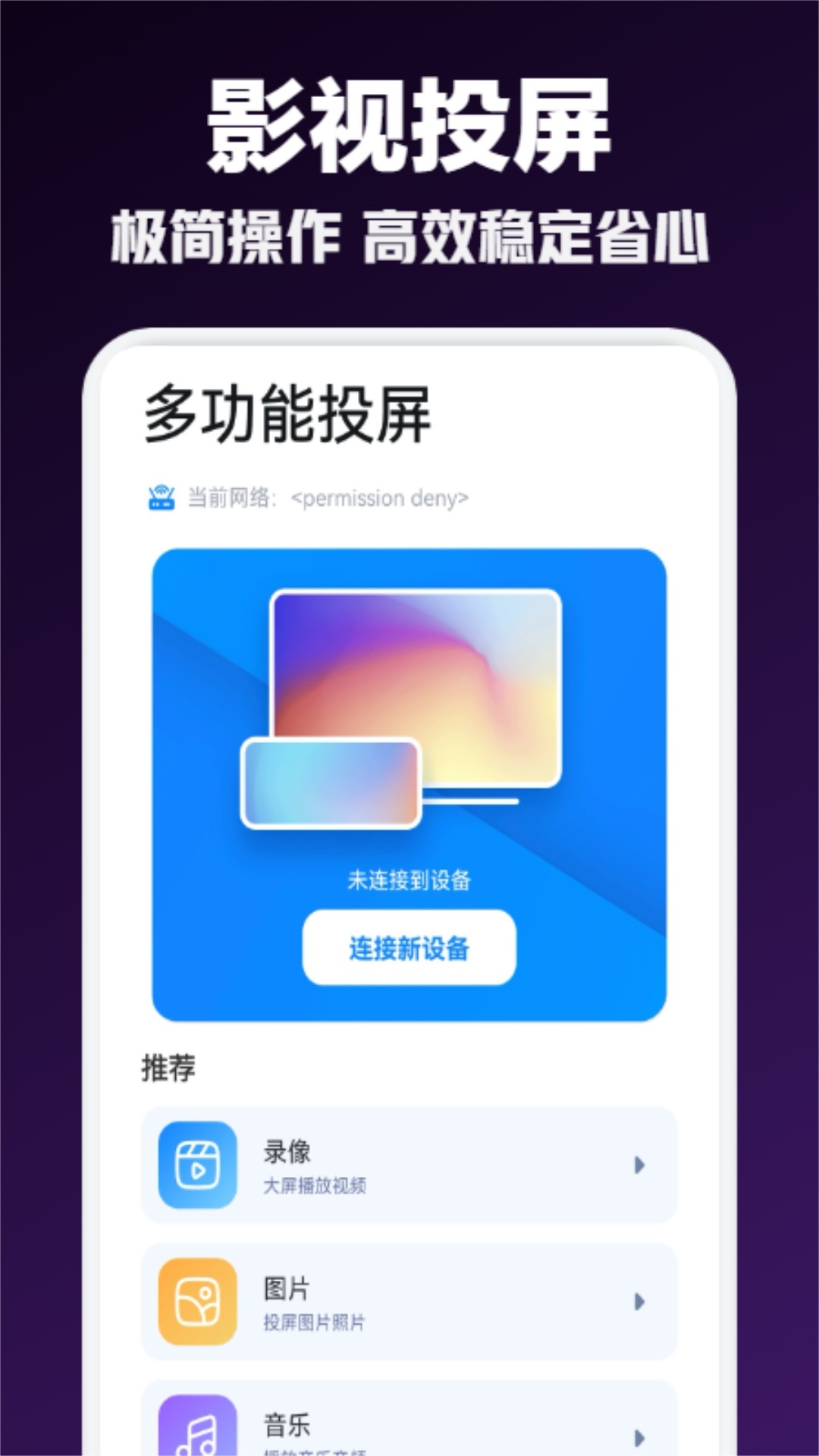Open the 图片 list entry

coord(409,1301)
